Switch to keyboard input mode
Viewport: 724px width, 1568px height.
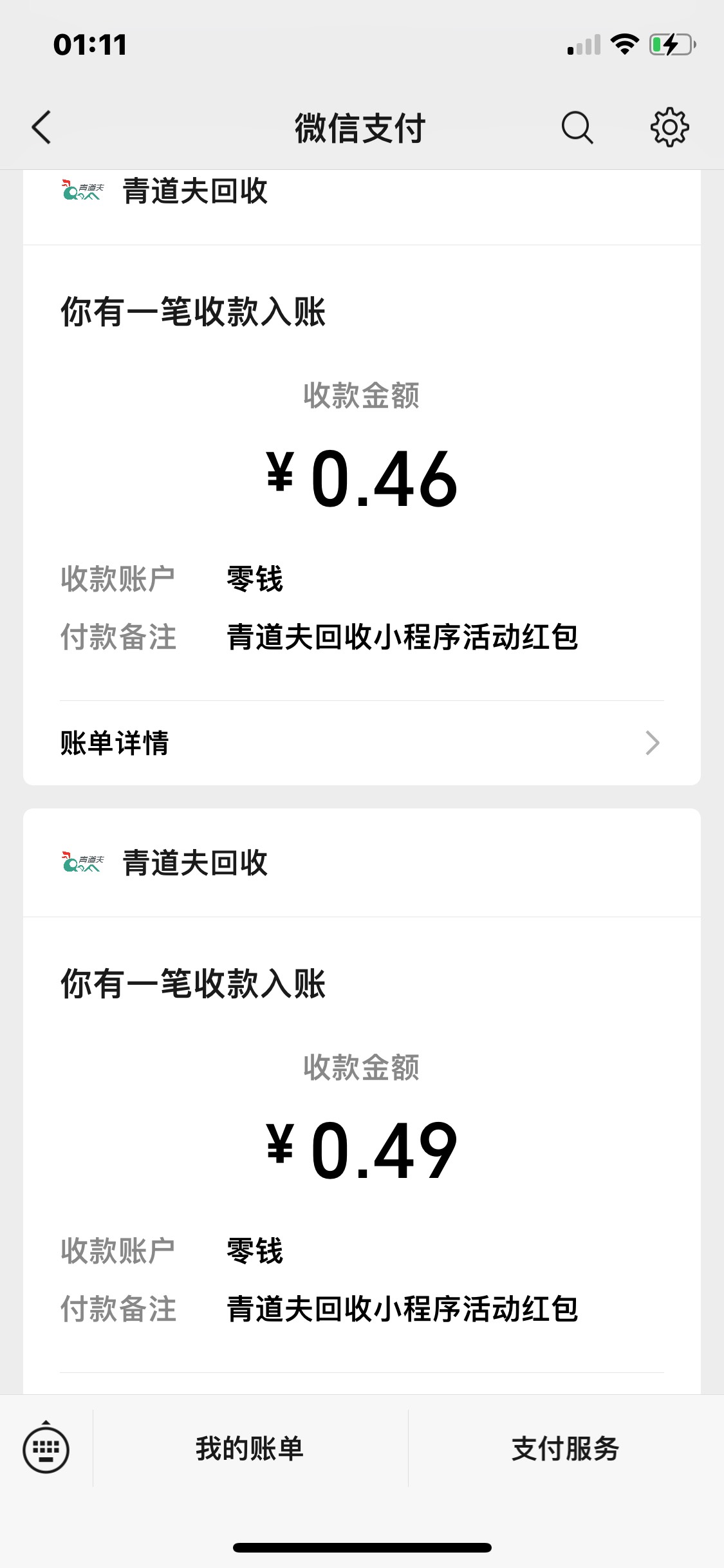coord(46,1449)
